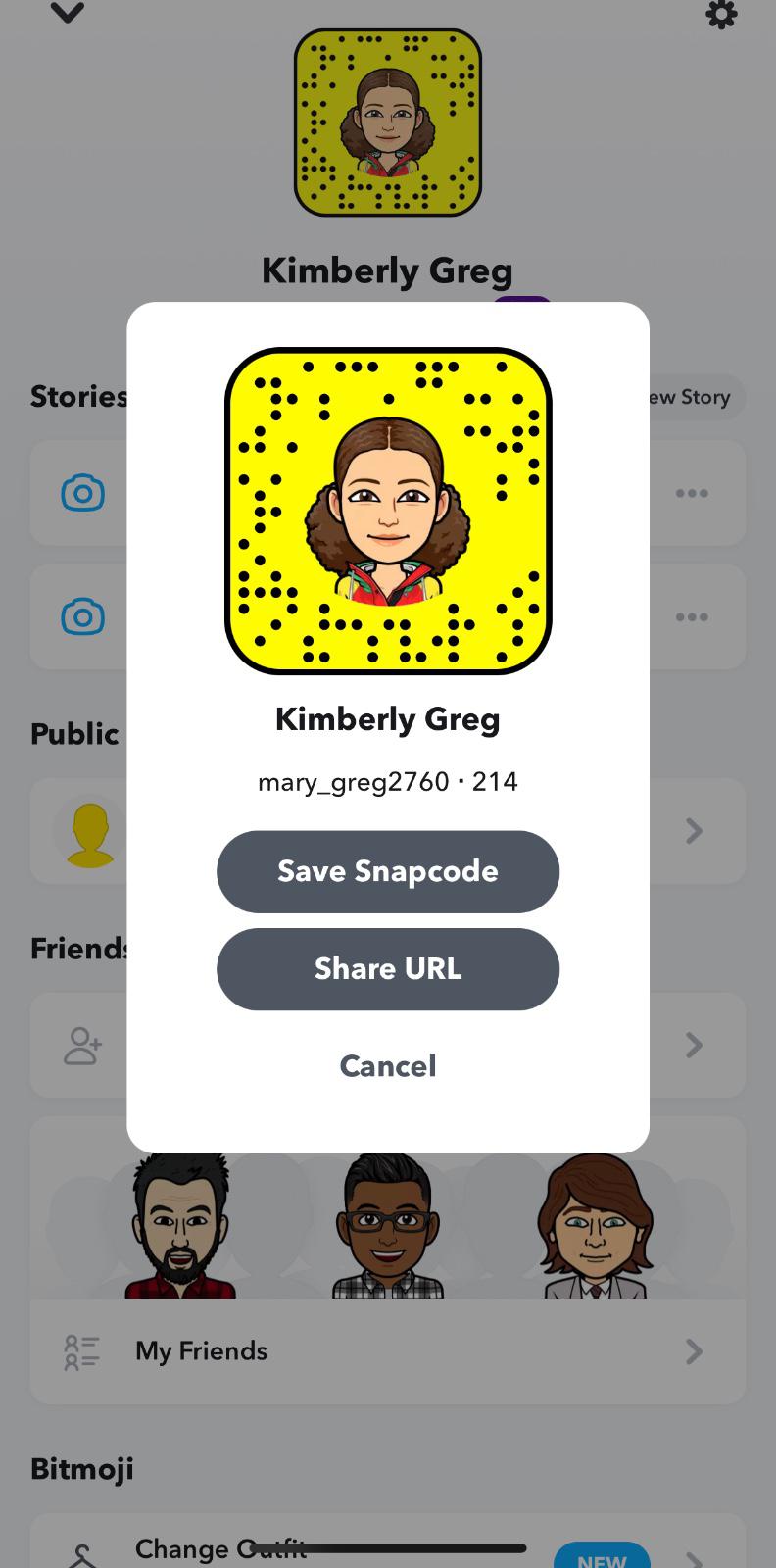Save the Snapcode to your device
776x1568 pixels.
[387, 871]
